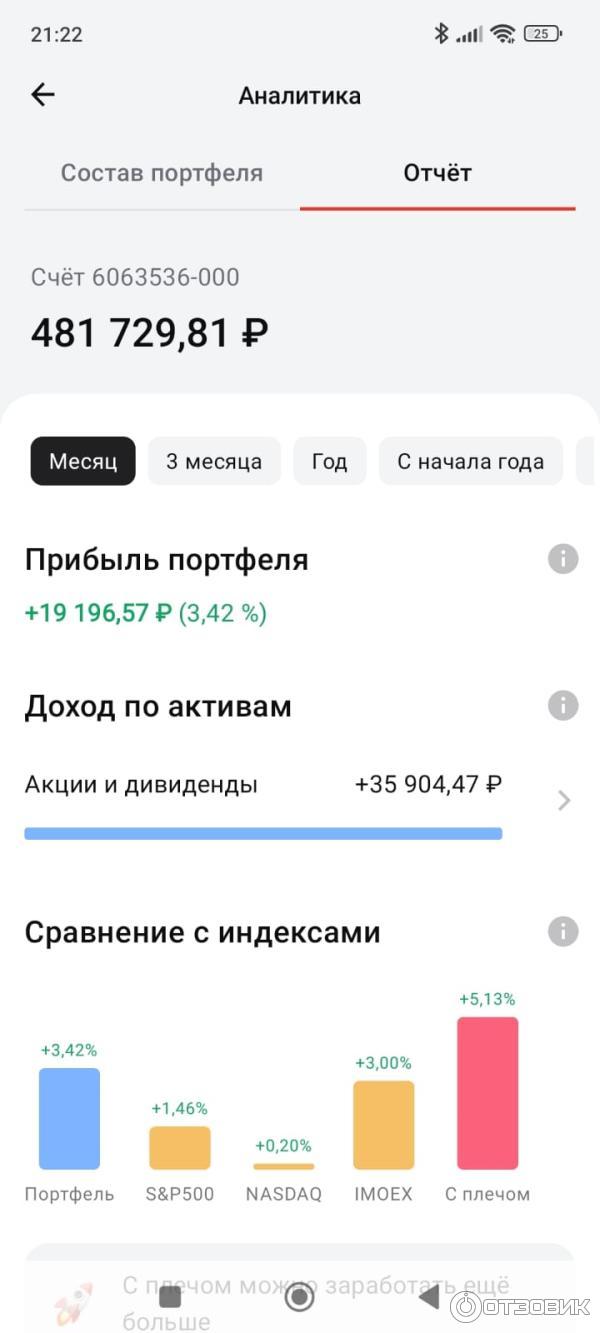Filter by С начала года

[x=470, y=462]
